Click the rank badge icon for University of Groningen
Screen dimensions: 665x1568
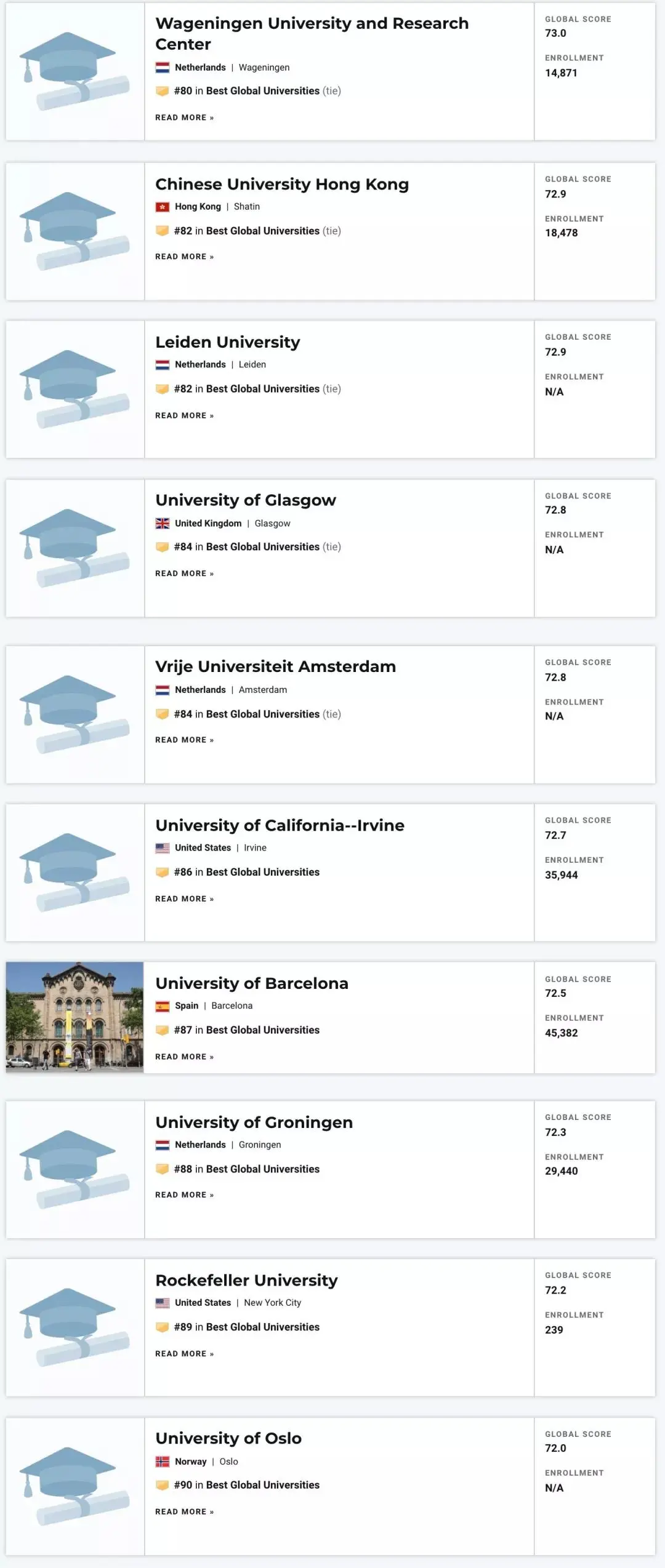162,1169
